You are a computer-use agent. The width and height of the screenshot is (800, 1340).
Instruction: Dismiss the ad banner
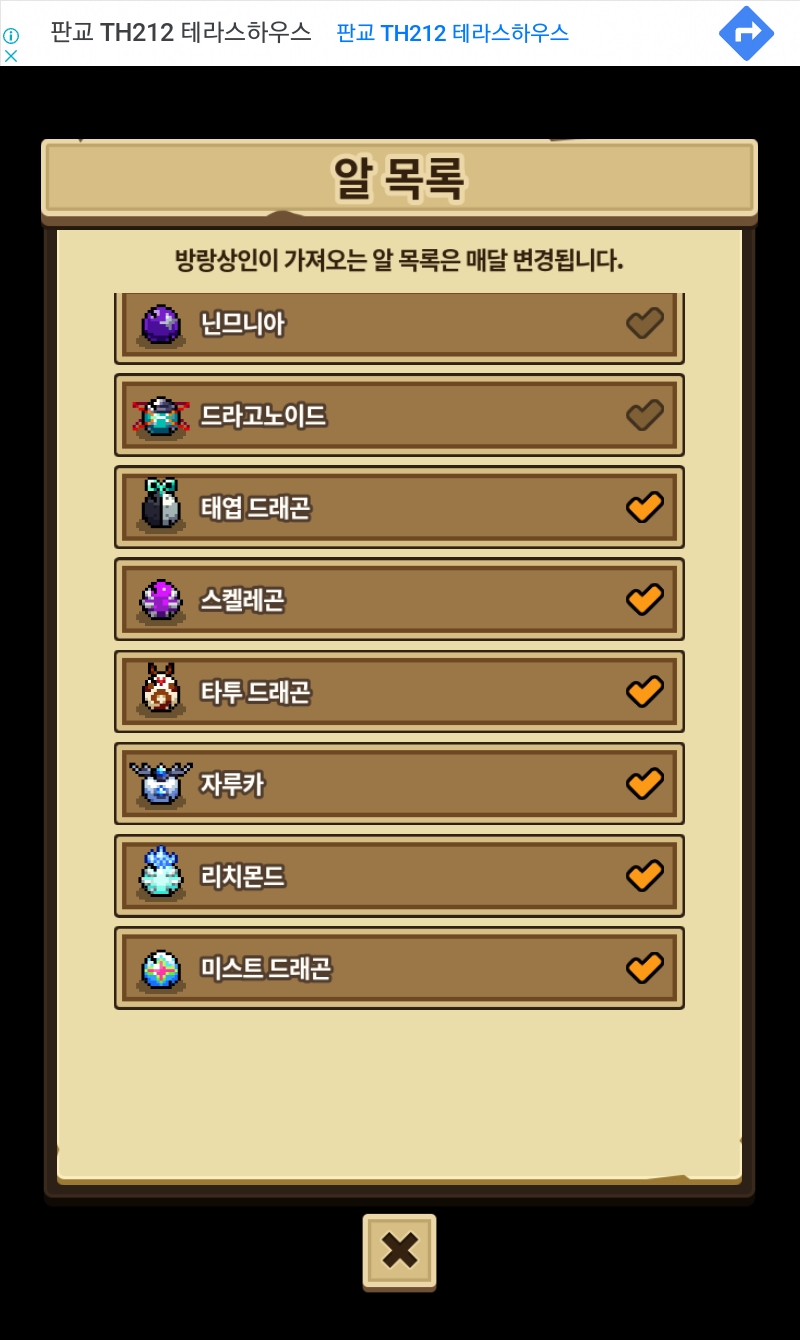coord(11,56)
